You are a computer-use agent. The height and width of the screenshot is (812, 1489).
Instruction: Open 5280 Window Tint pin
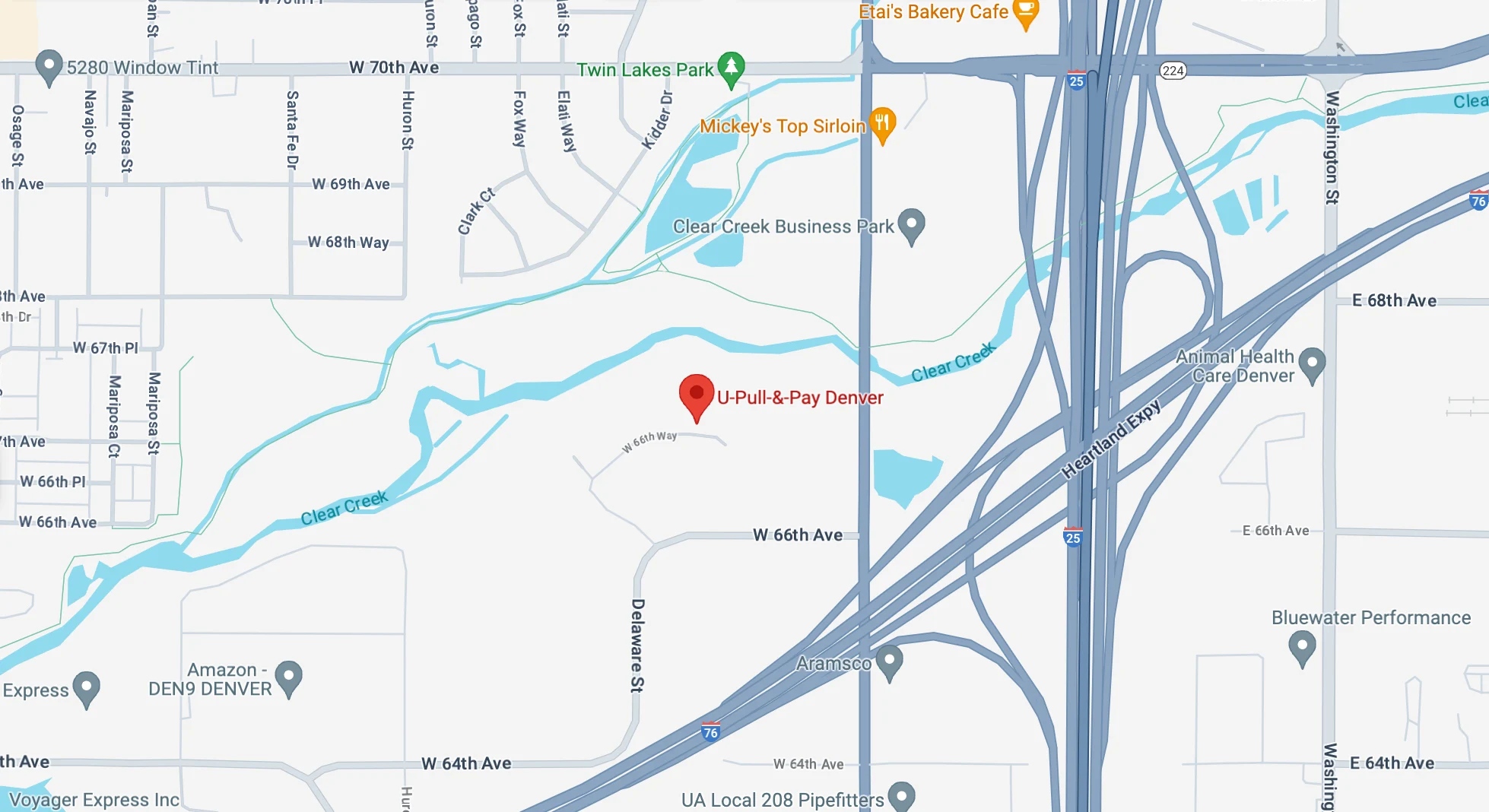[49, 66]
